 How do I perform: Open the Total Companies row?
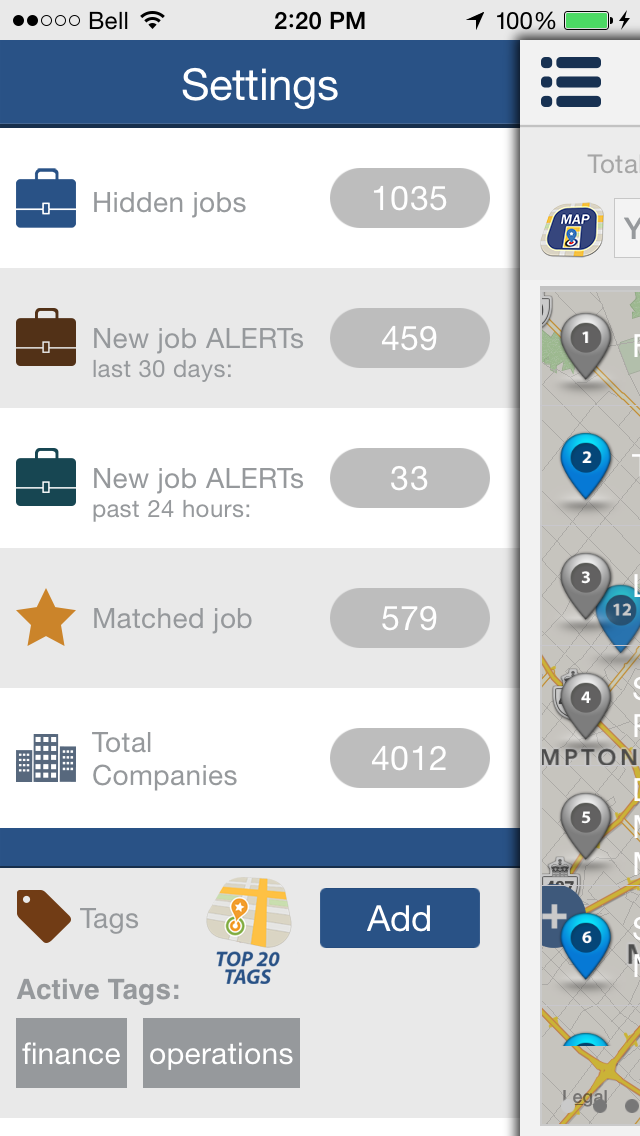(259, 758)
